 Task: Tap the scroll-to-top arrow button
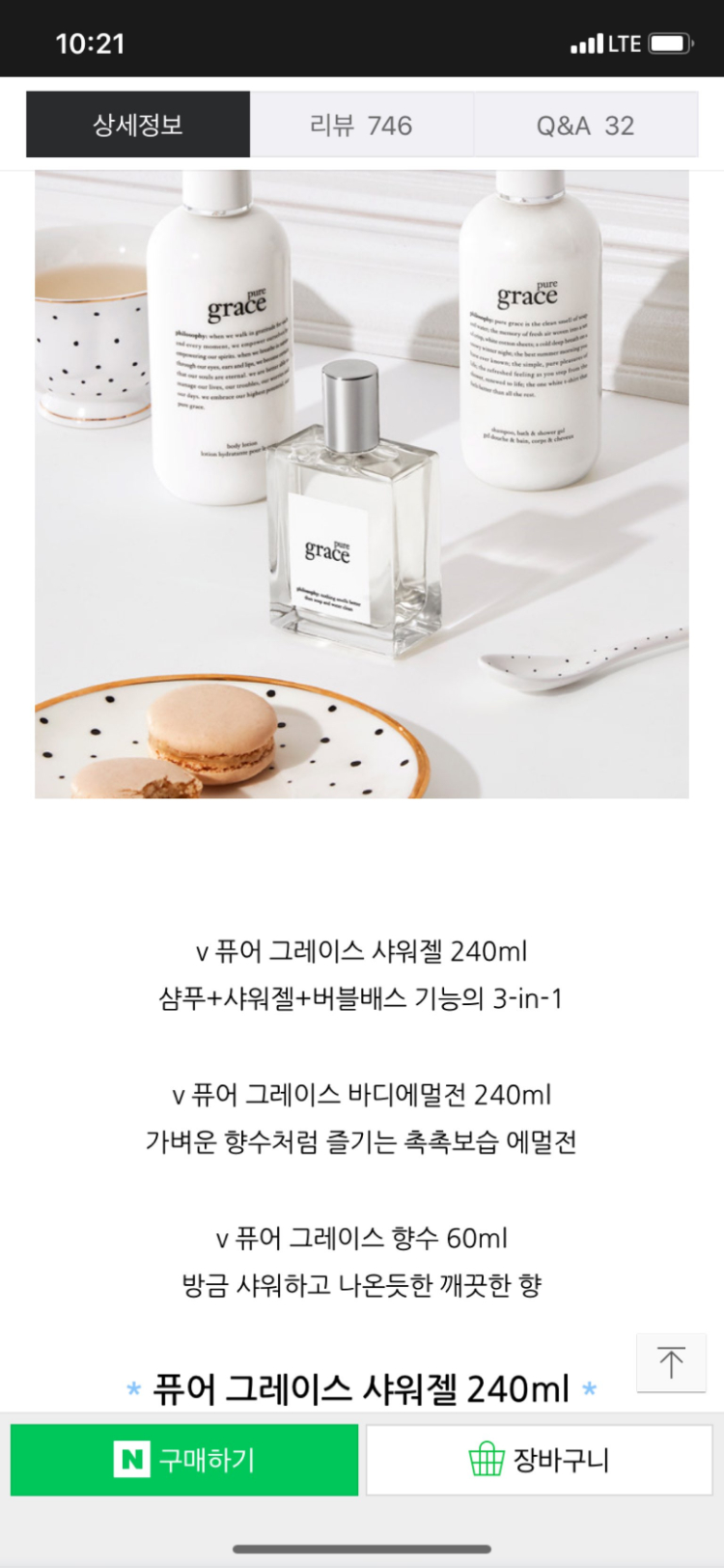(671, 1362)
